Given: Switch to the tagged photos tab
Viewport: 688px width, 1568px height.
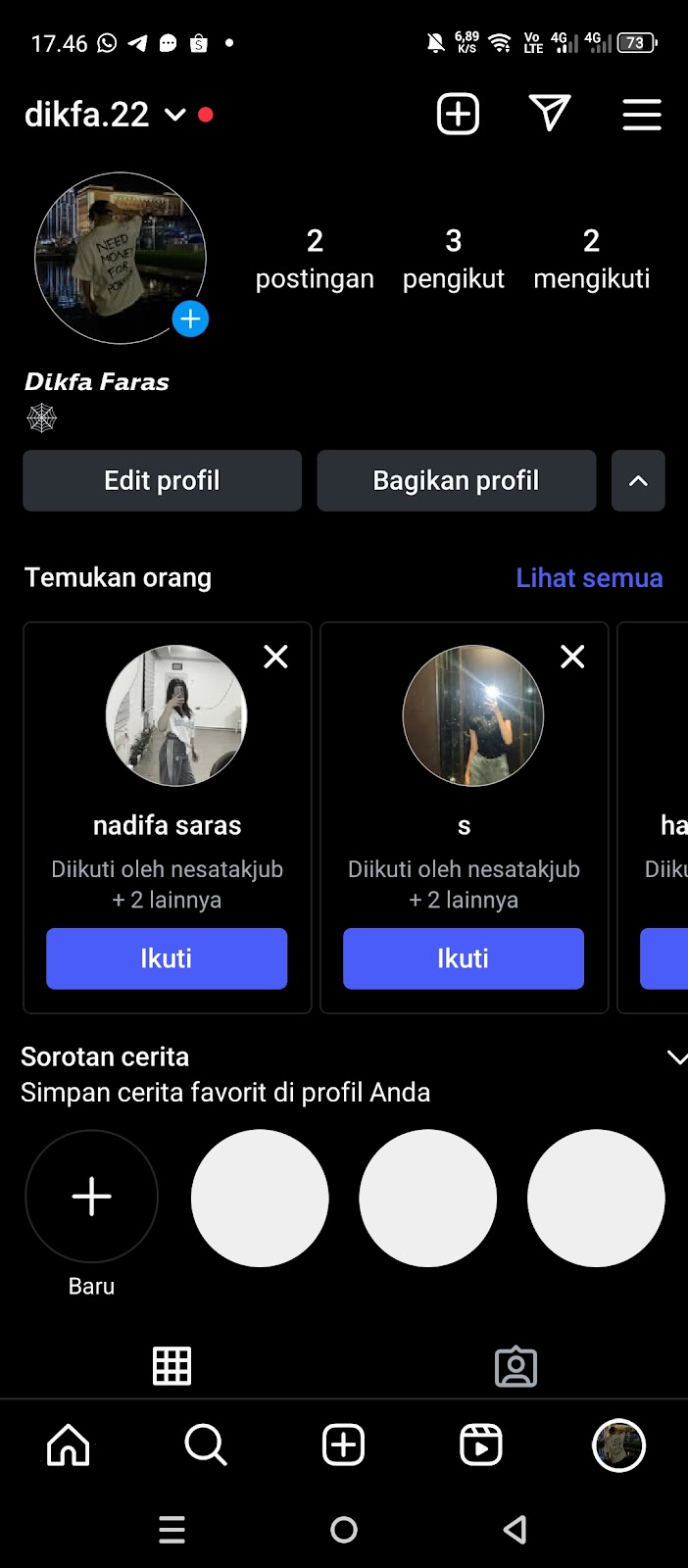Looking at the screenshot, I should pos(516,1366).
